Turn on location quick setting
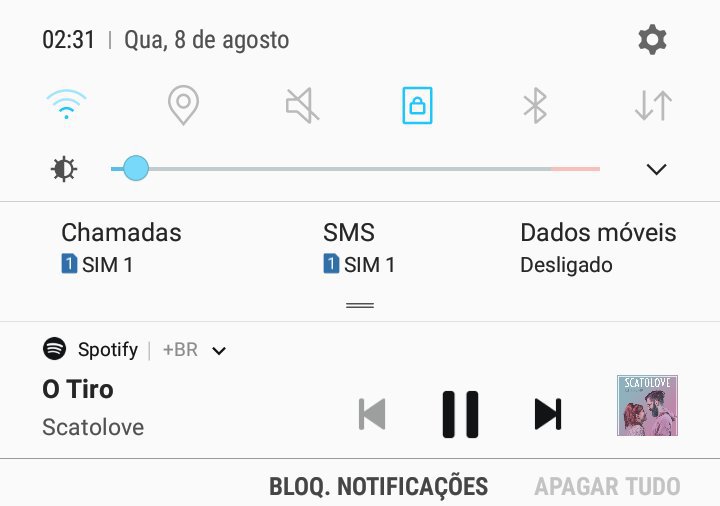This screenshot has height=506, width=720. click(x=183, y=104)
